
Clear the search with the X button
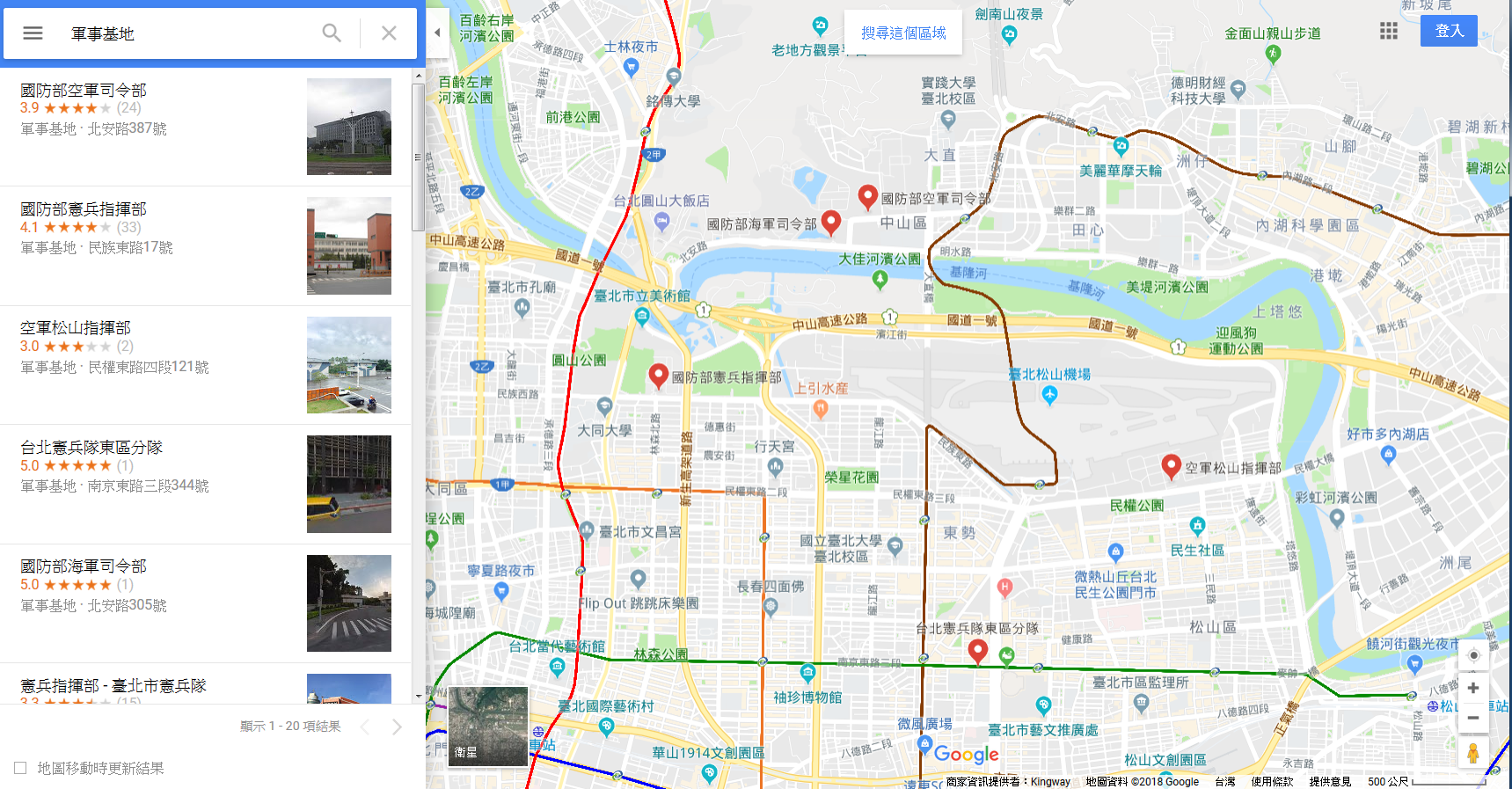pos(389,33)
